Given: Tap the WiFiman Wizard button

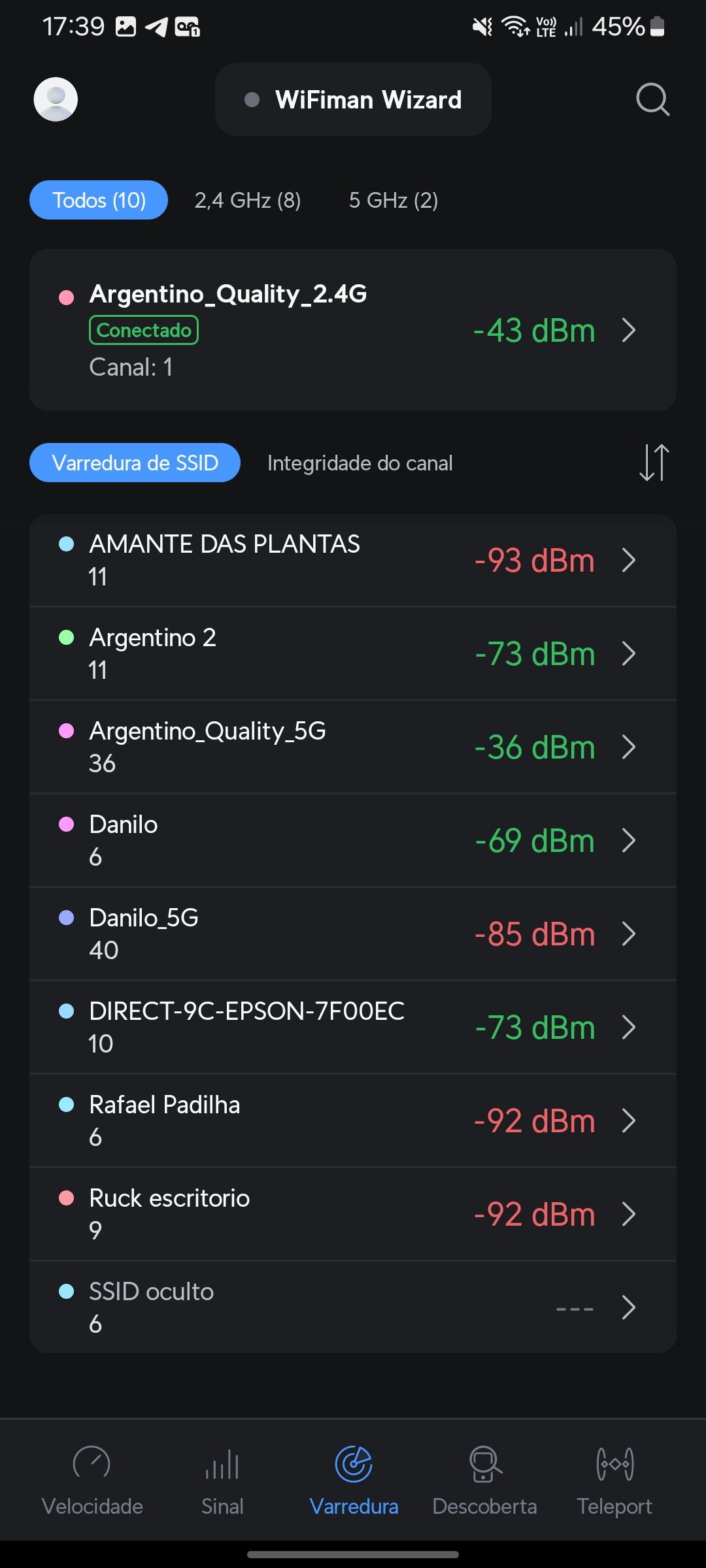Looking at the screenshot, I should (x=353, y=99).
